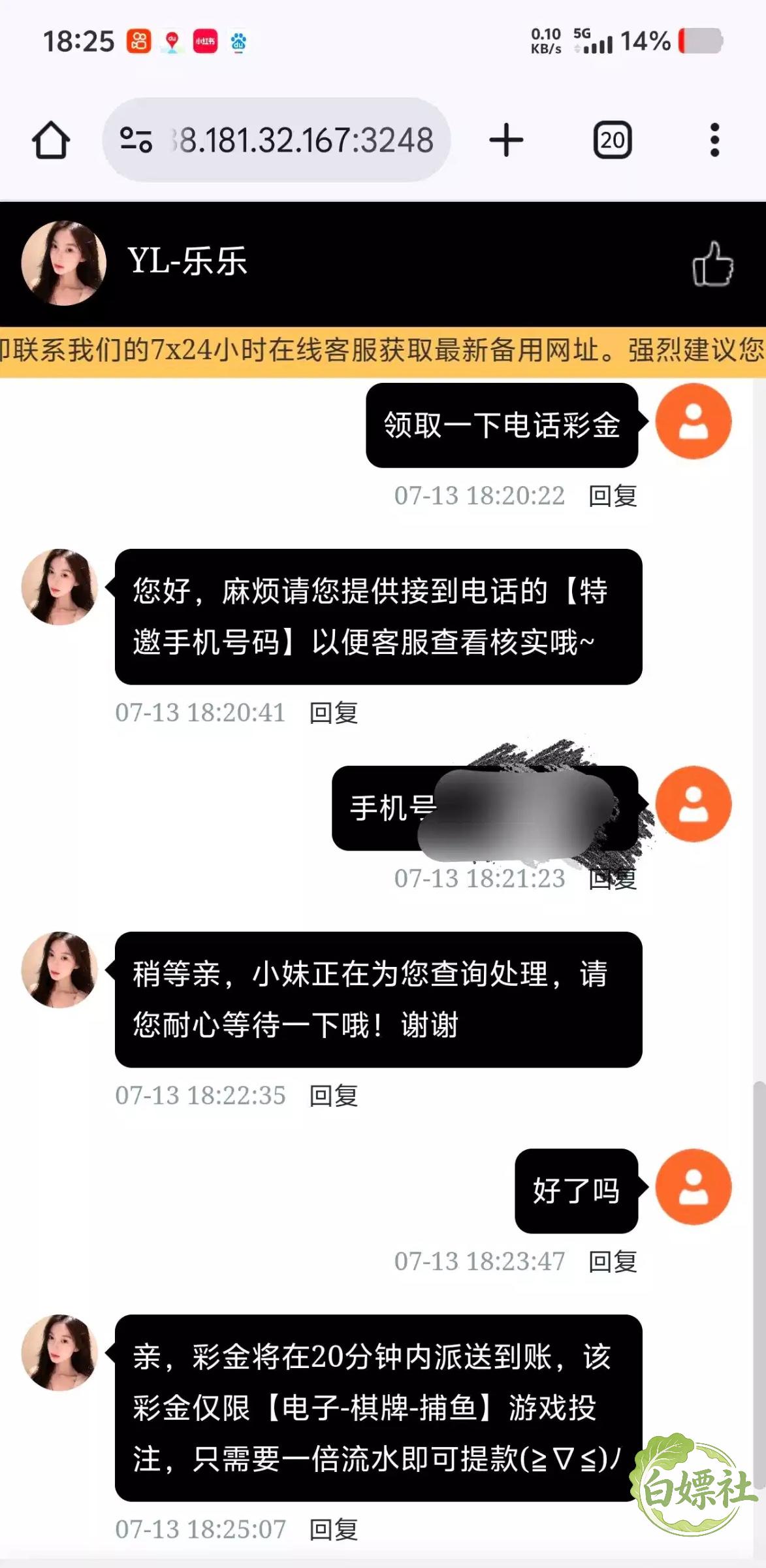Tap 回复 under the 18:22:35 message
Viewport: 766px width, 1568px height.
(334, 1096)
